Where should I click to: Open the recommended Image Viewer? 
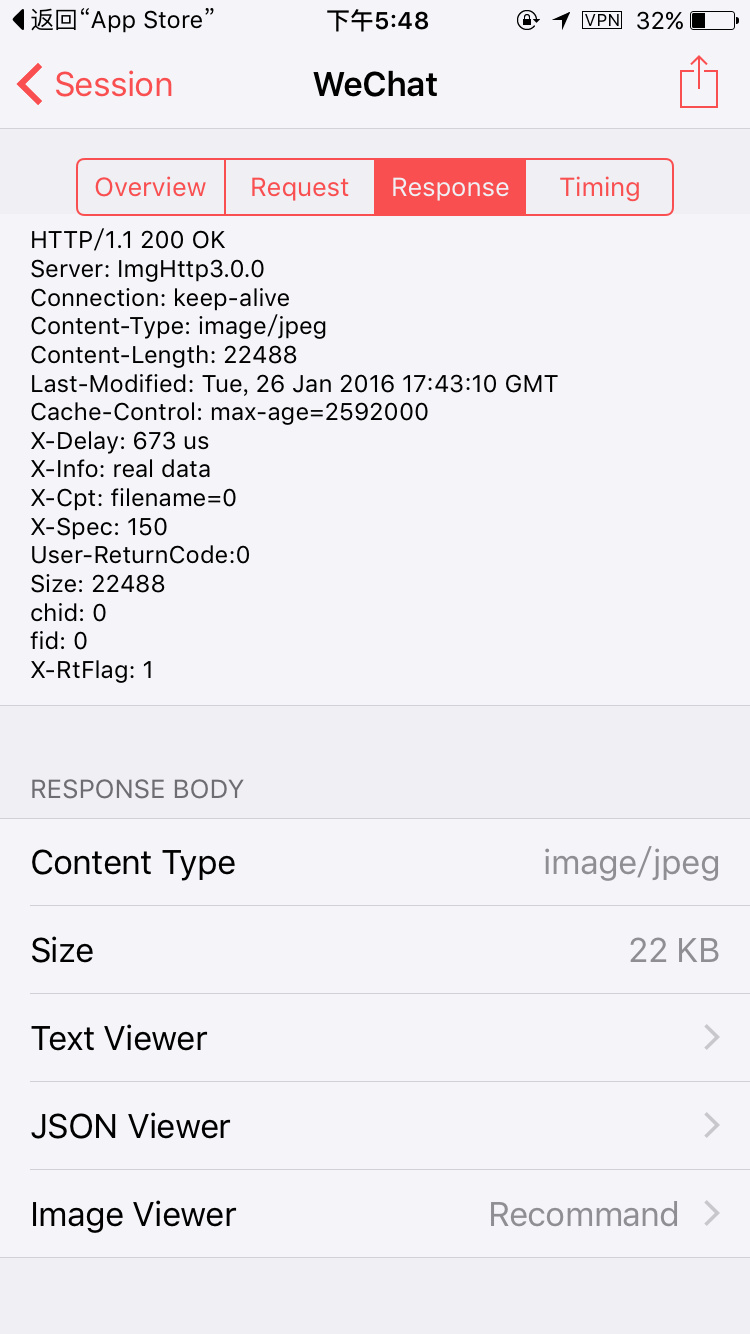pos(375,1214)
